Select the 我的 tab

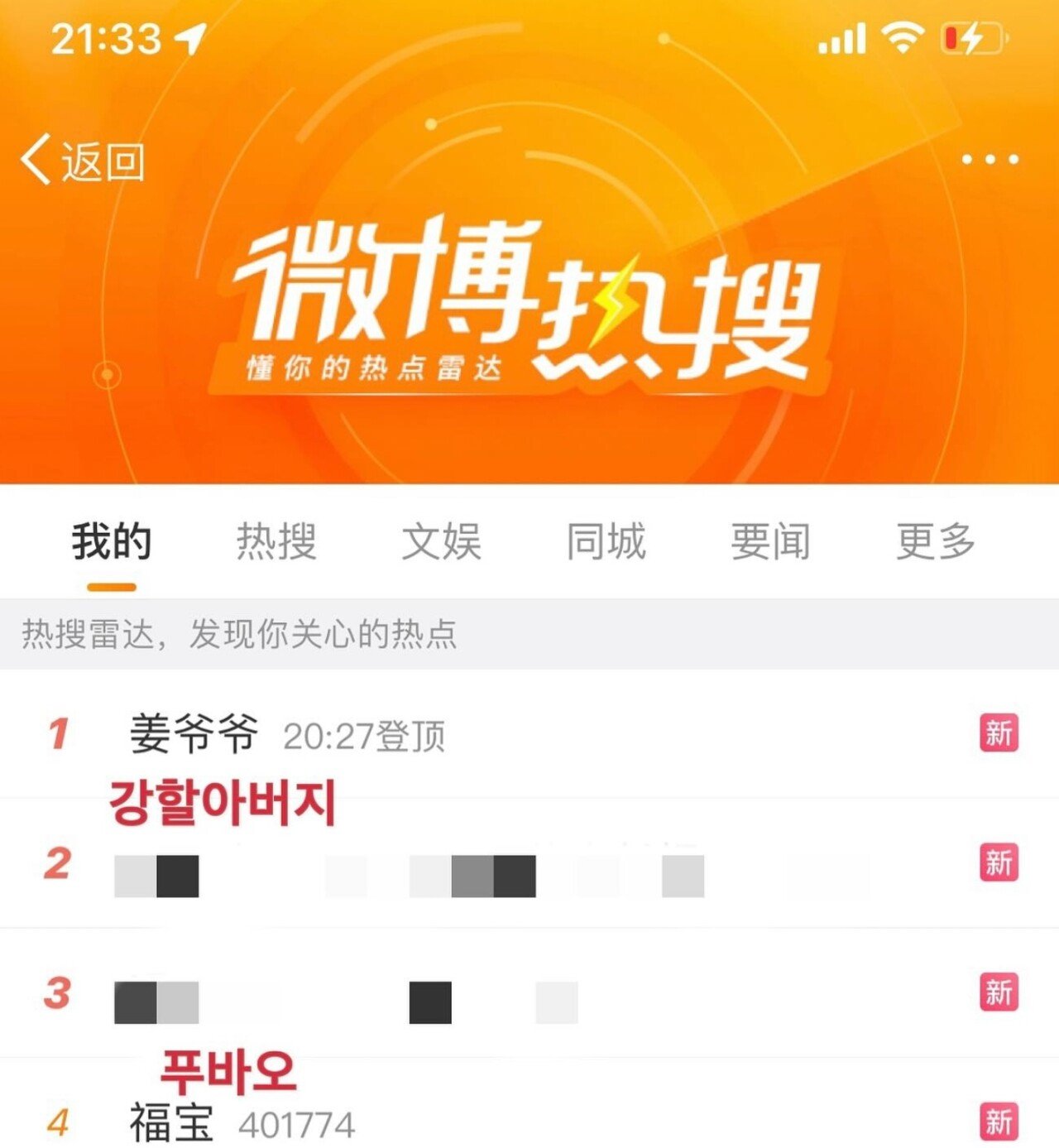(112, 542)
